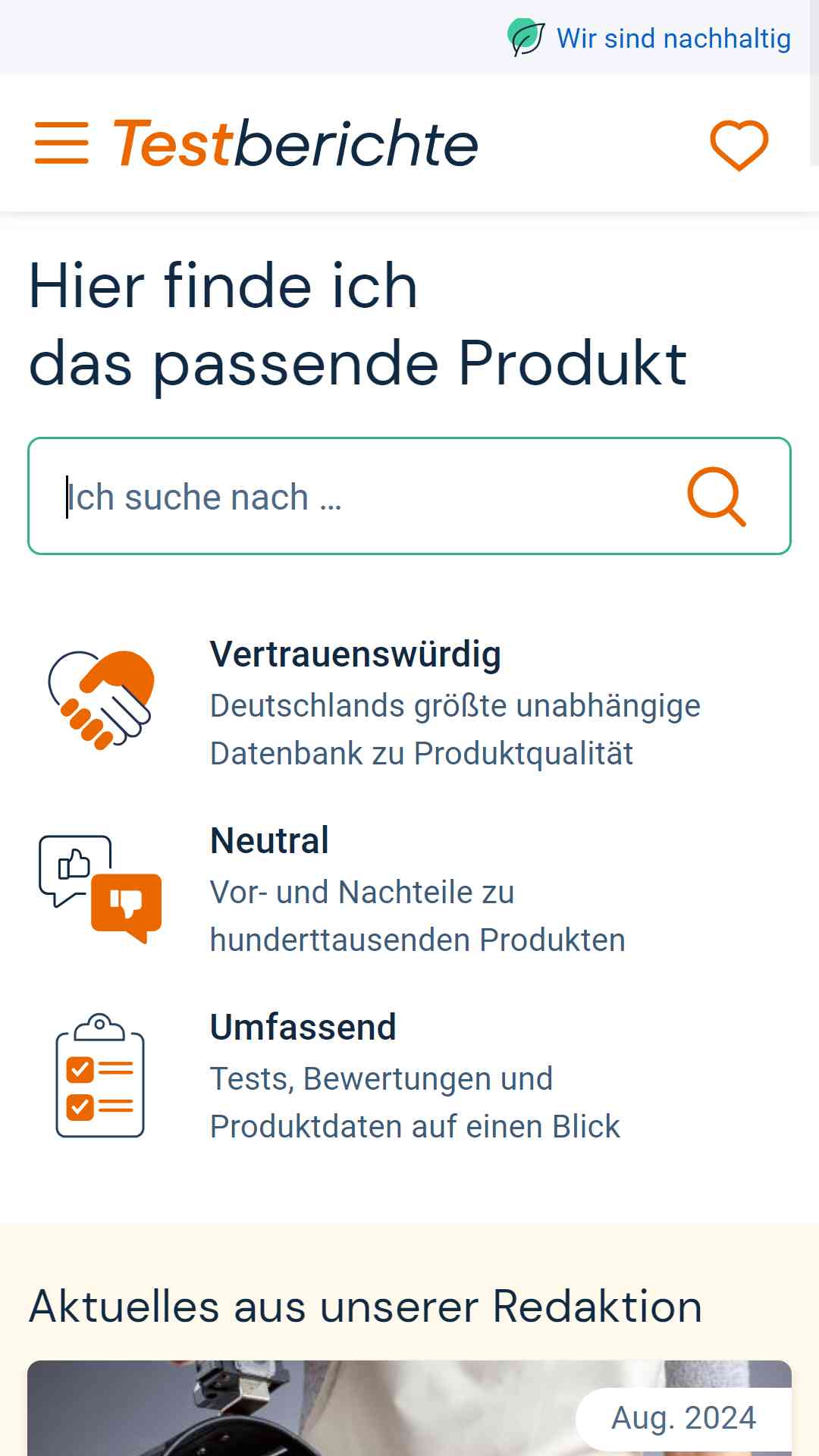Viewport: 819px width, 1456px height.
Task: Tap the Testberichte logo
Action: tap(295, 143)
